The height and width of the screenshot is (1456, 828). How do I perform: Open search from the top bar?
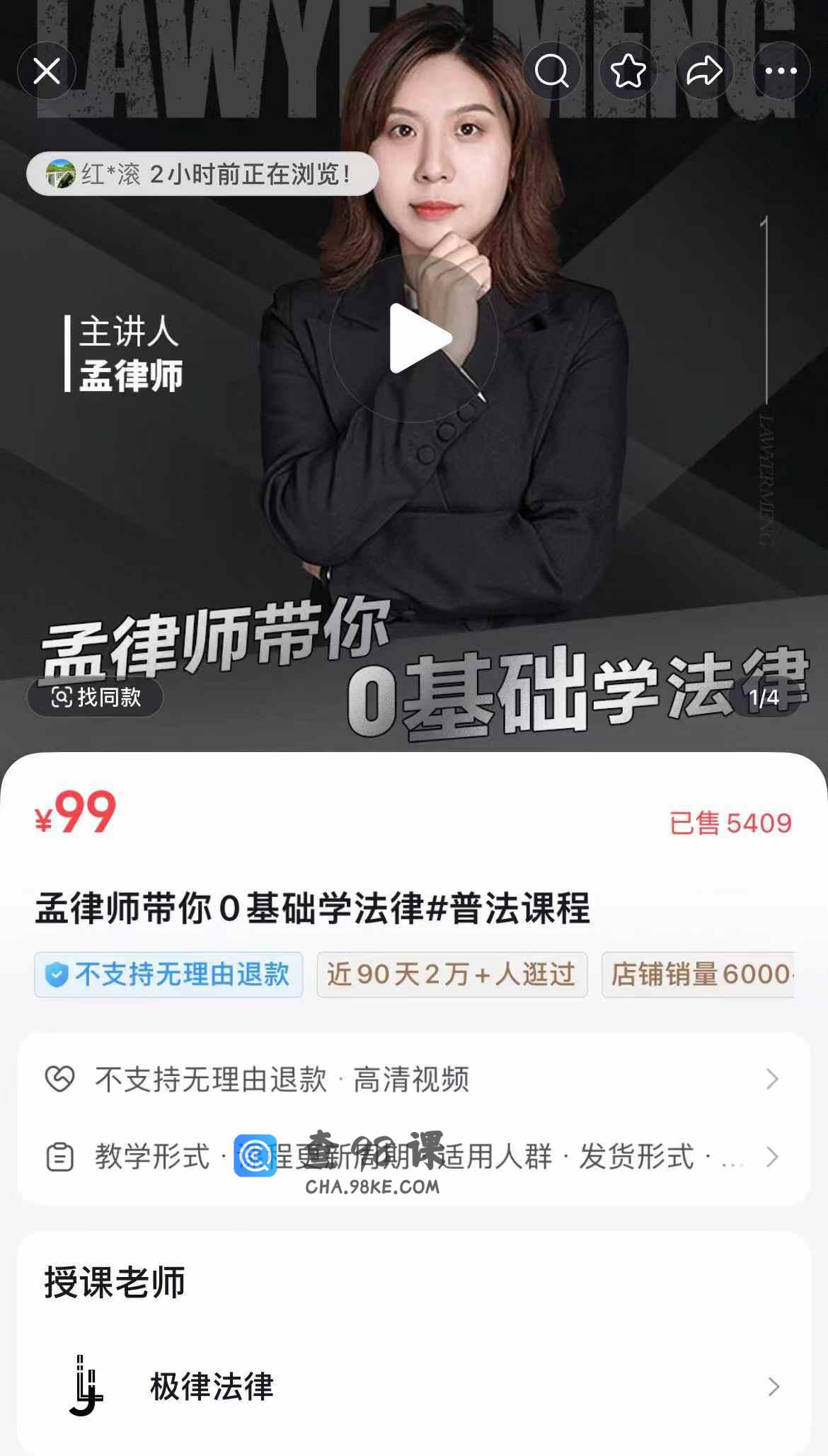[551, 71]
